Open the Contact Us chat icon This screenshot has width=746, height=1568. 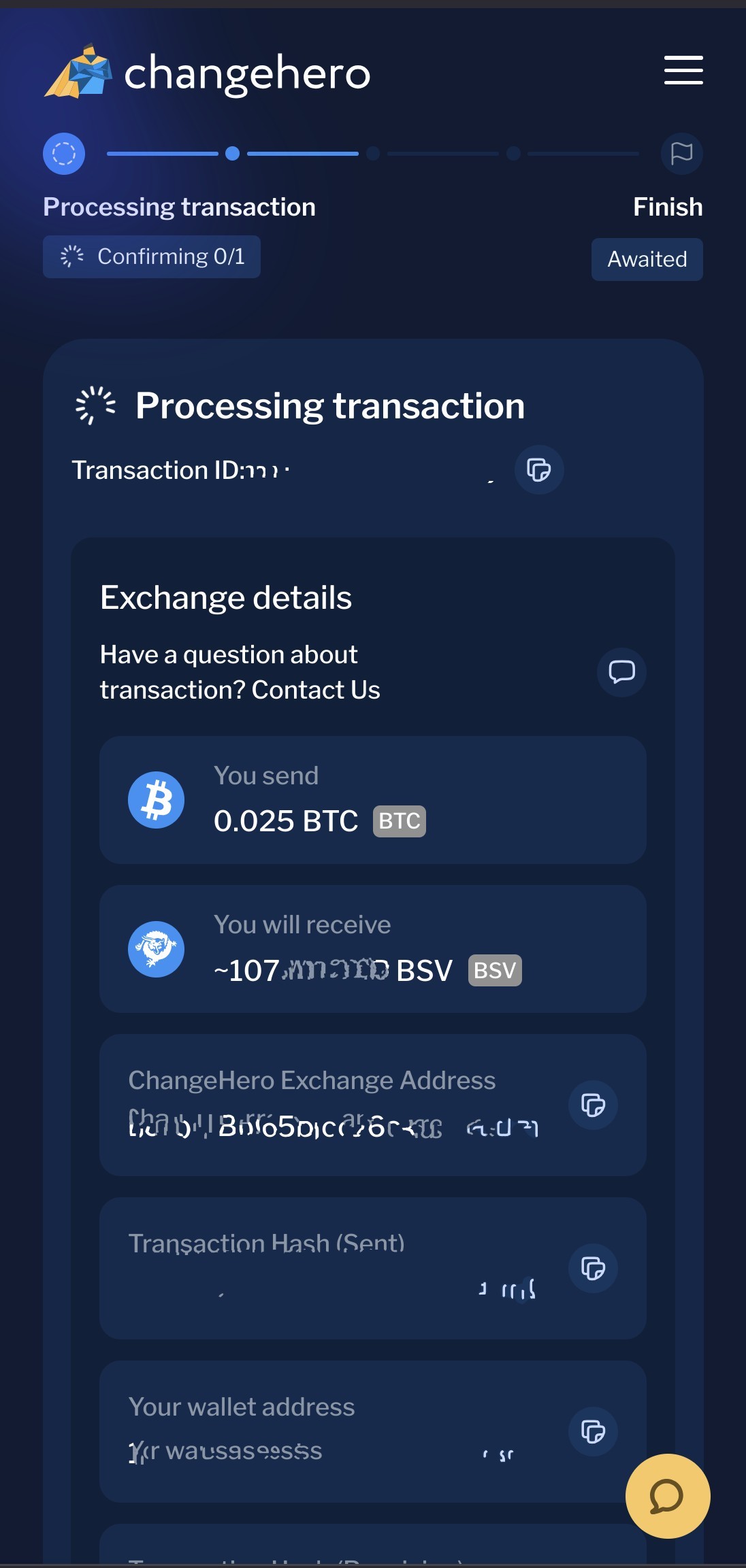click(621, 672)
